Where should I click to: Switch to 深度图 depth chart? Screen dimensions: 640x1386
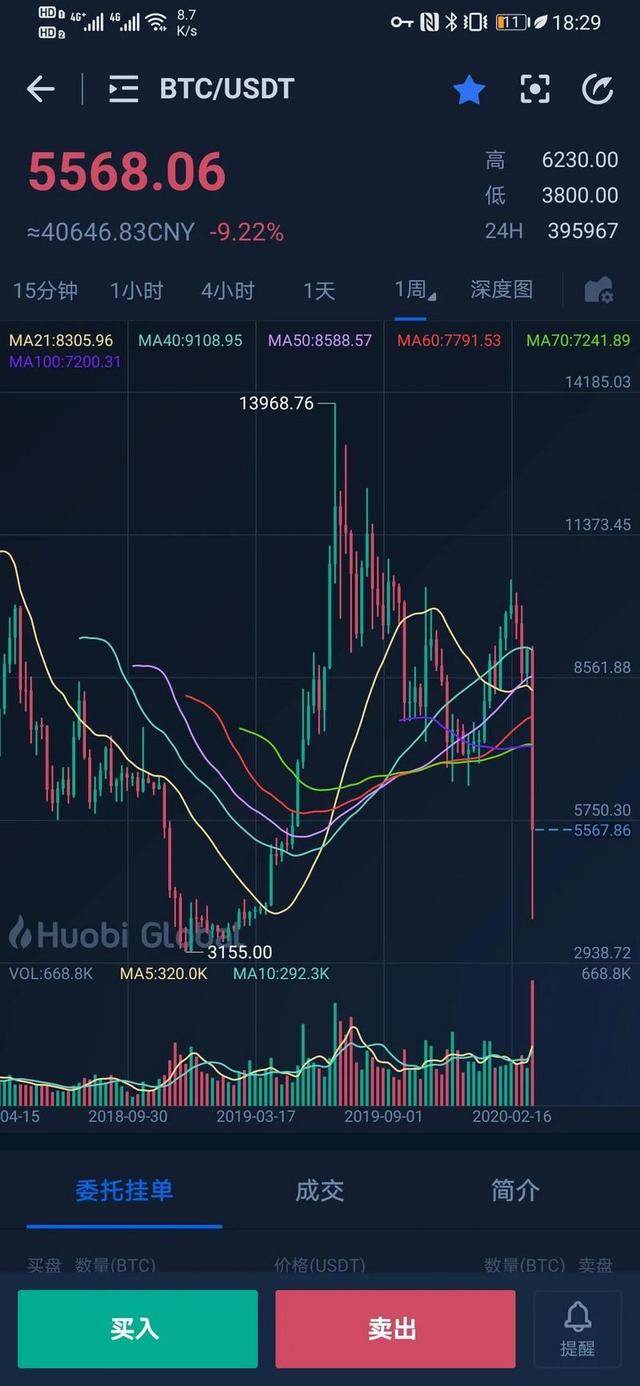pos(501,290)
